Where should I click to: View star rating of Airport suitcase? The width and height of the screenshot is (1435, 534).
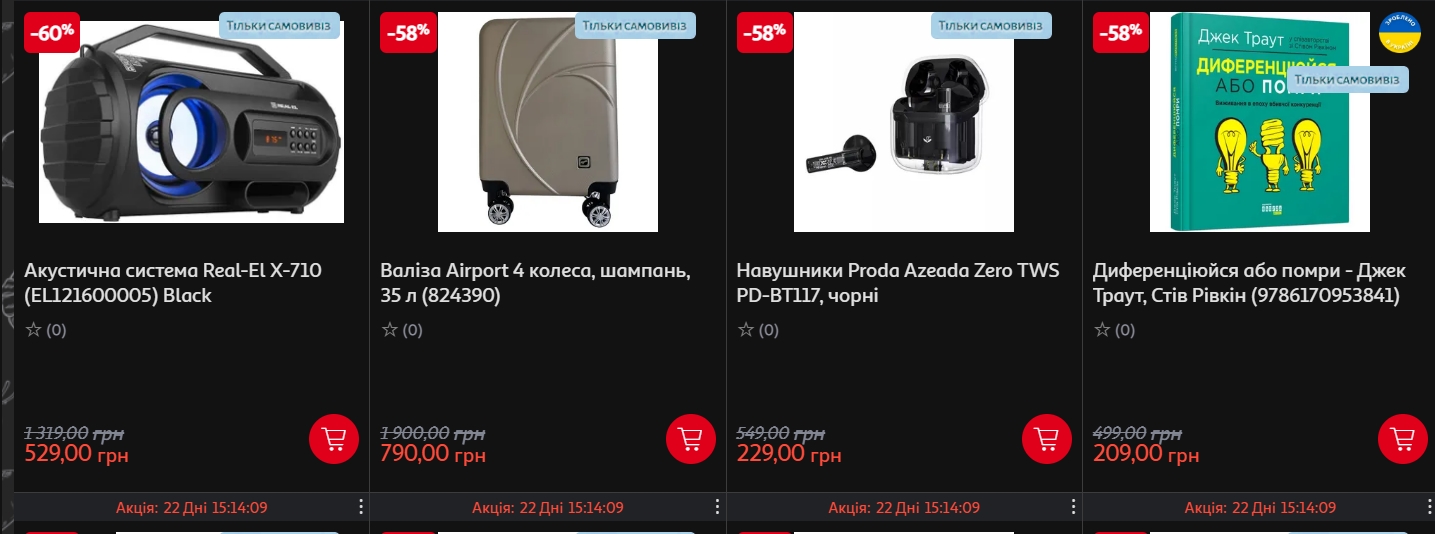(401, 330)
